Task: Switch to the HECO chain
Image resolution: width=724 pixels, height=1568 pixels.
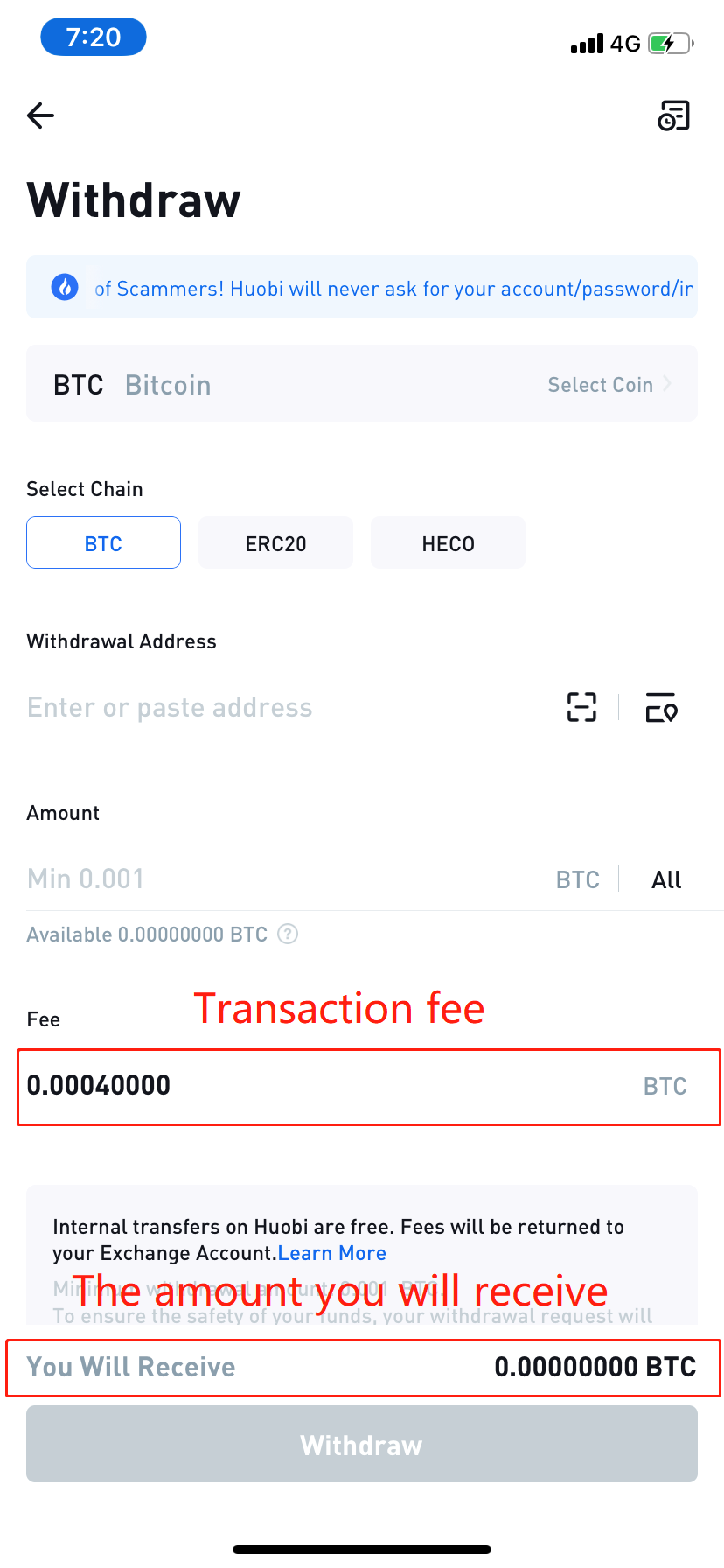Action: (448, 543)
